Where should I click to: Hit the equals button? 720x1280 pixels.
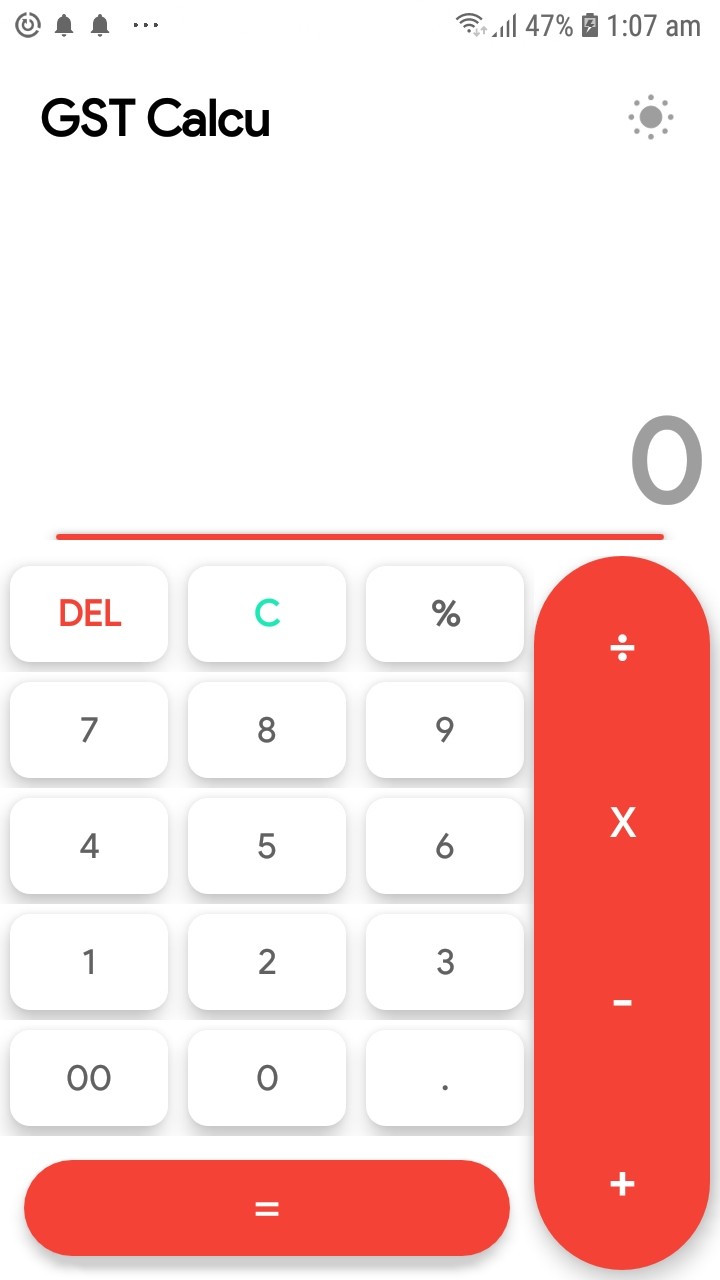tap(267, 1208)
